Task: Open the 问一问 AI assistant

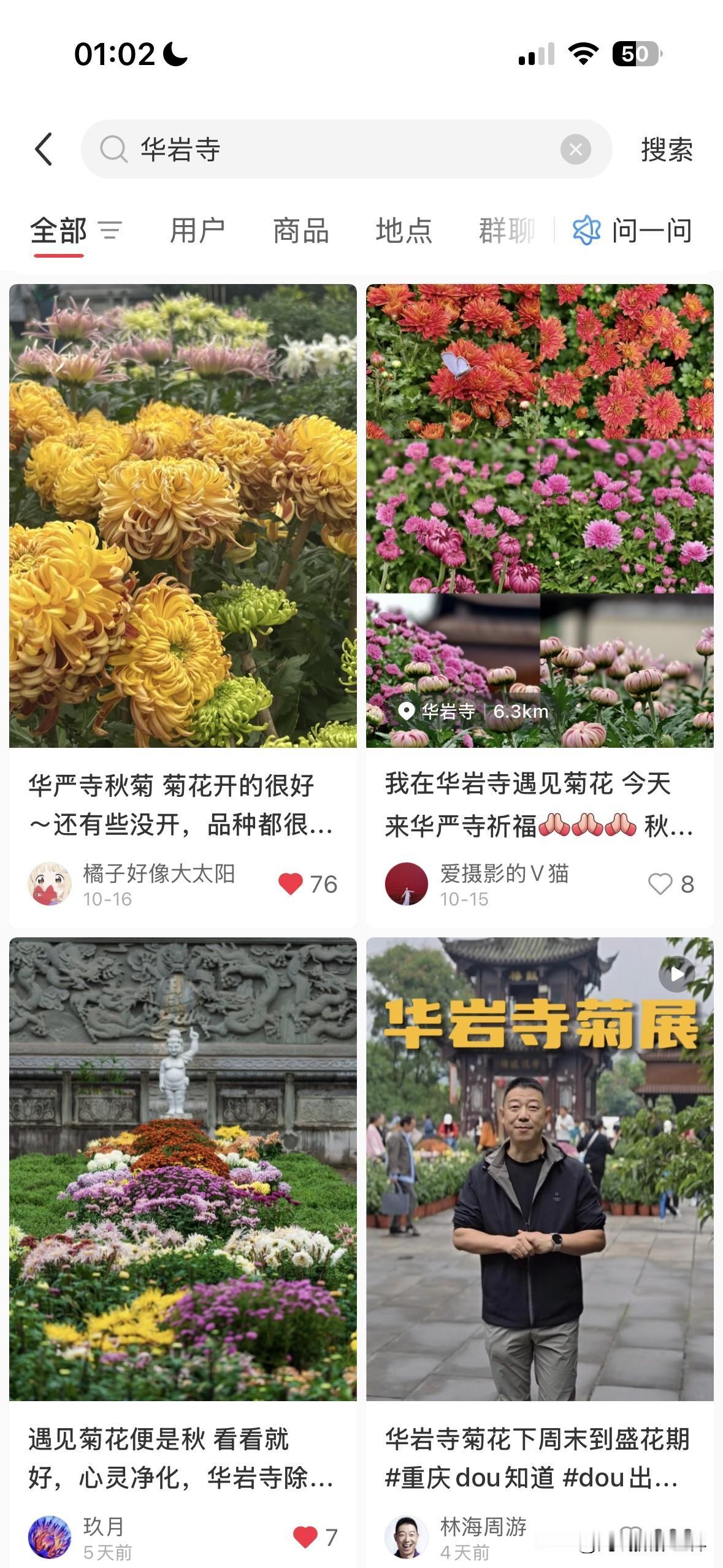Action: 632,231
